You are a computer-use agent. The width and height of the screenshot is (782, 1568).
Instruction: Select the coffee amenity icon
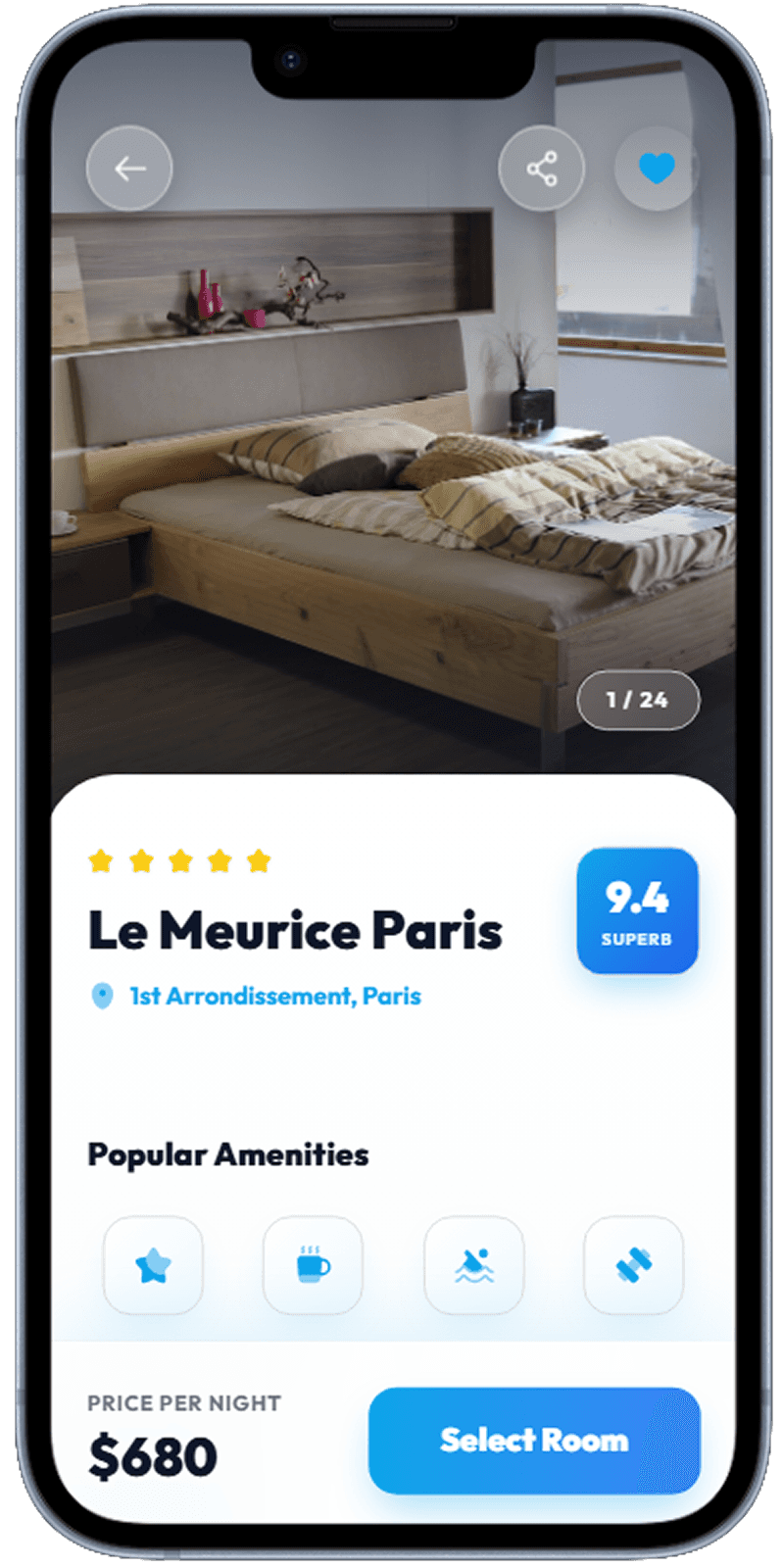[313, 1265]
